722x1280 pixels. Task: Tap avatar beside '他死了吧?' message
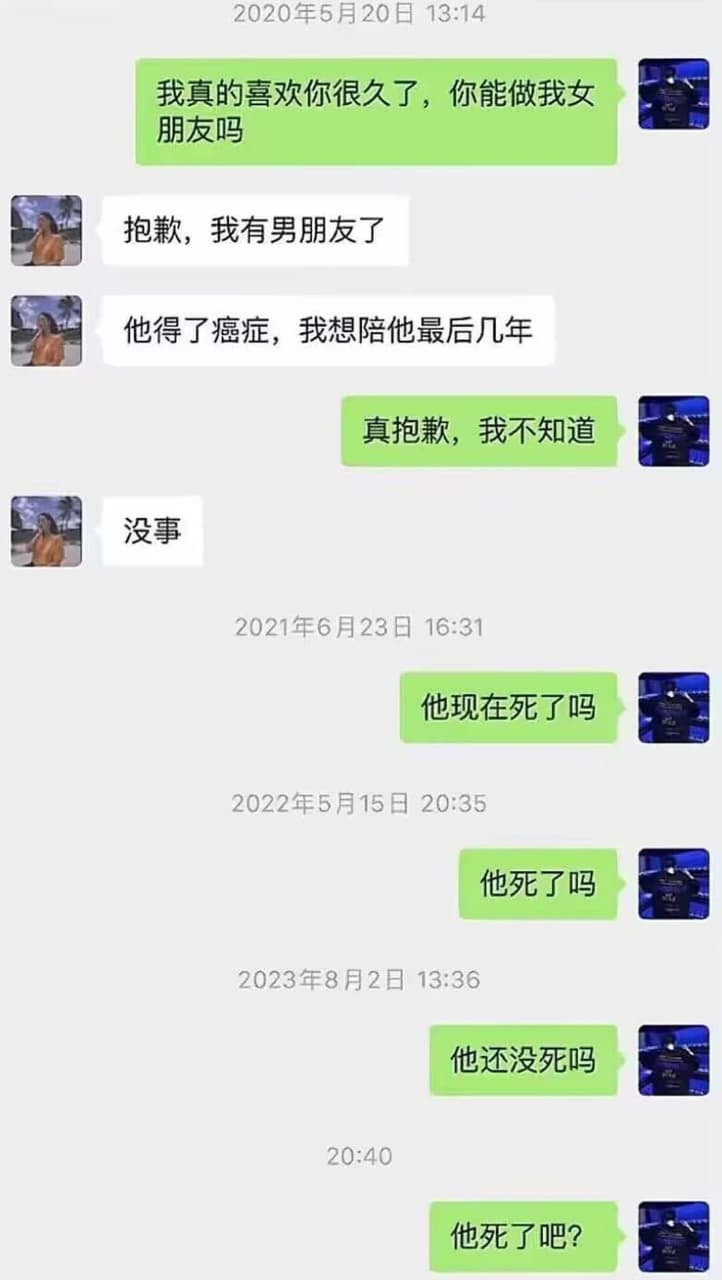point(673,1236)
